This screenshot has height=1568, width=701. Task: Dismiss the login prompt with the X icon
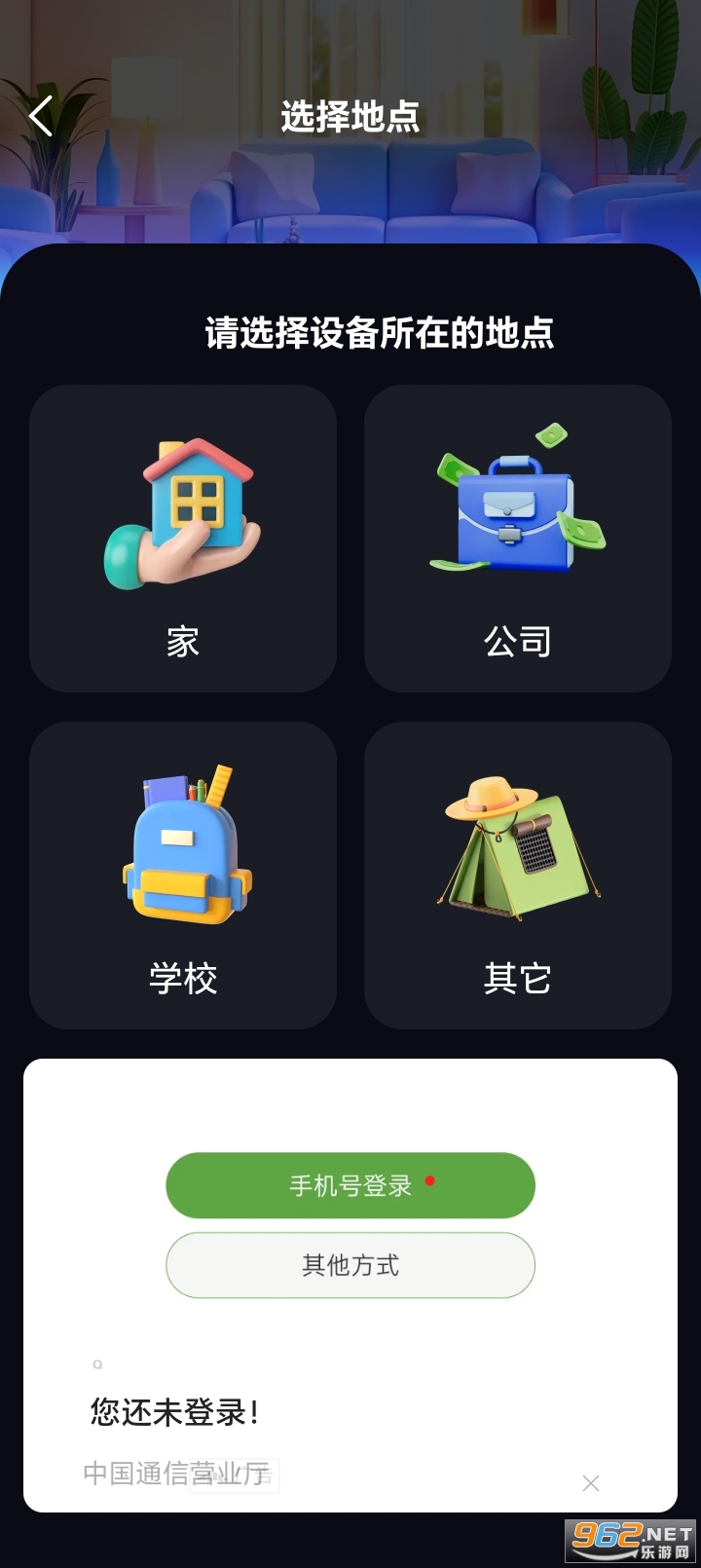[x=591, y=1483]
